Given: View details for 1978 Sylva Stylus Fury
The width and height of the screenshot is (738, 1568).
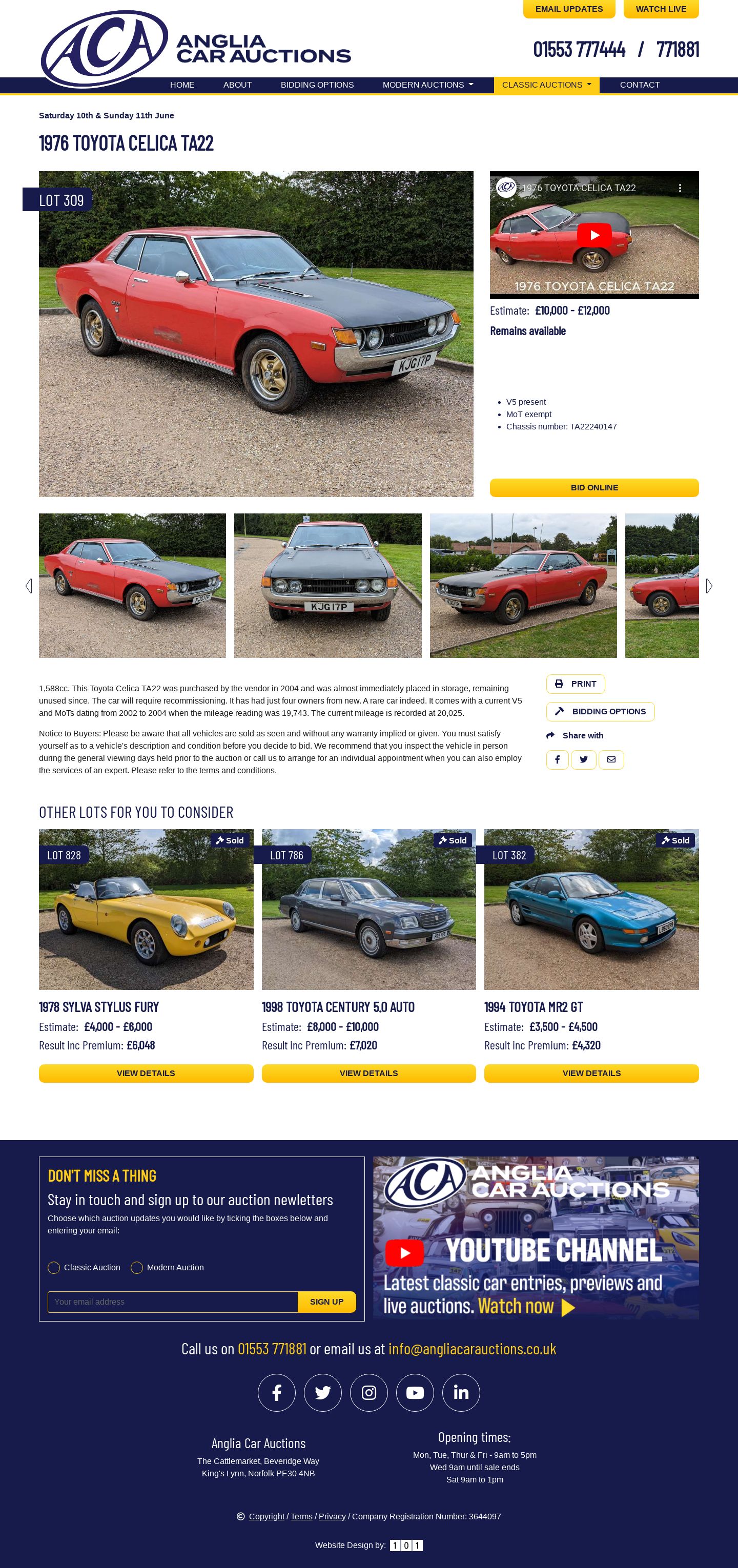Looking at the screenshot, I should (x=146, y=1073).
